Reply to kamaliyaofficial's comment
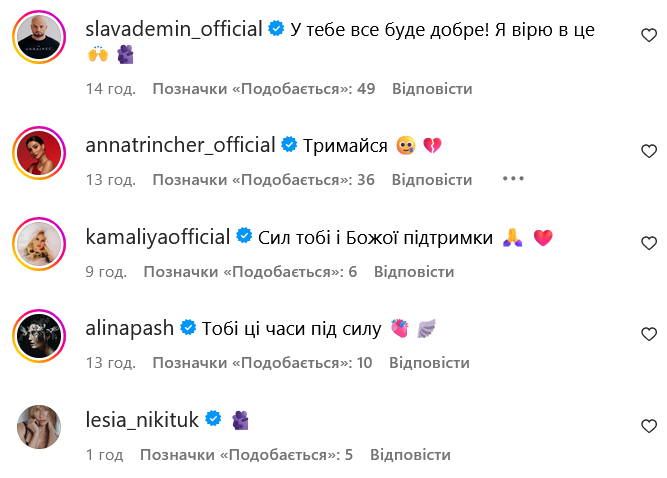The width and height of the screenshot is (667, 478). pos(414,271)
